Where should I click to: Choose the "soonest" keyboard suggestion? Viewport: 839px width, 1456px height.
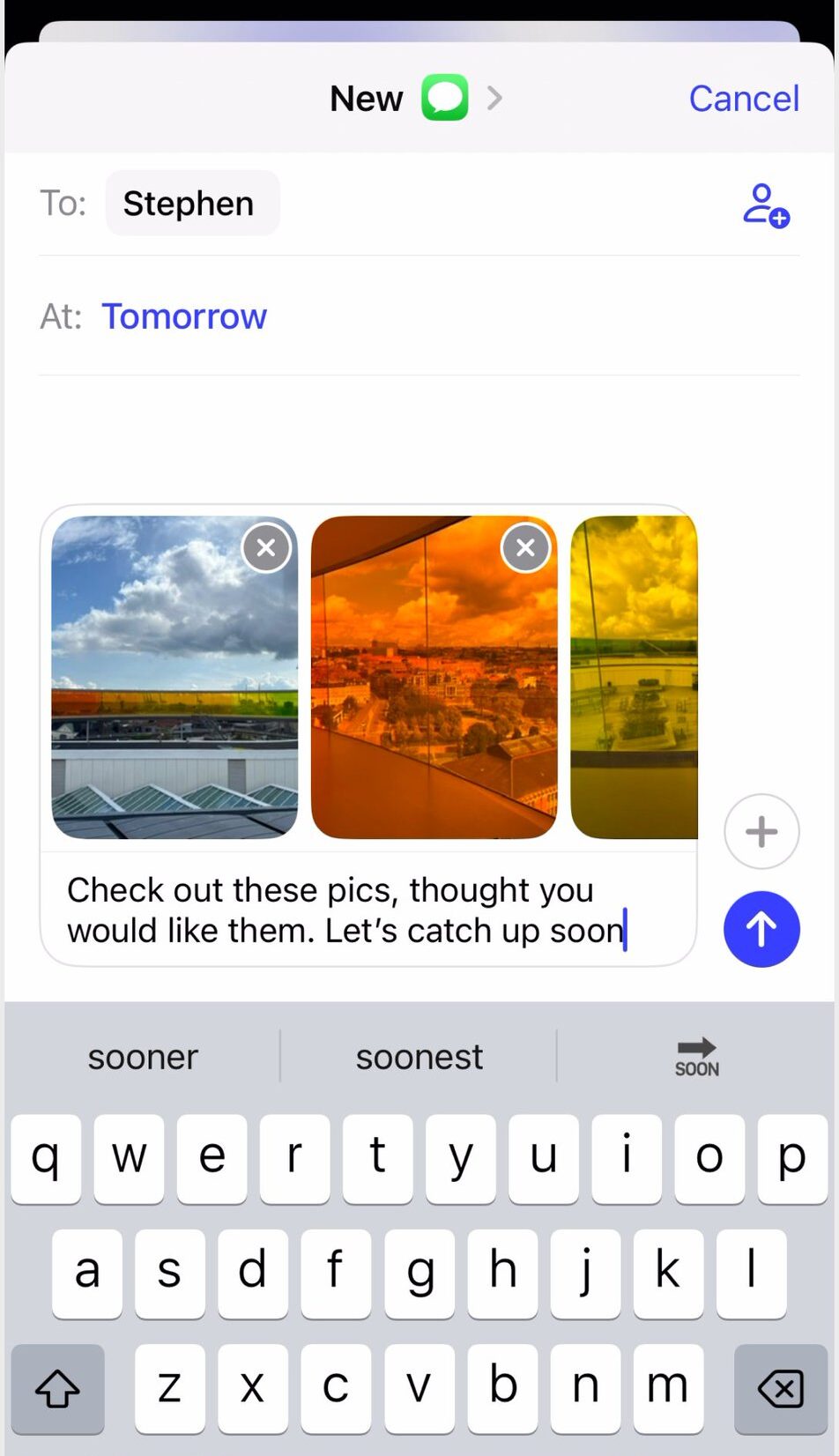tap(419, 1057)
